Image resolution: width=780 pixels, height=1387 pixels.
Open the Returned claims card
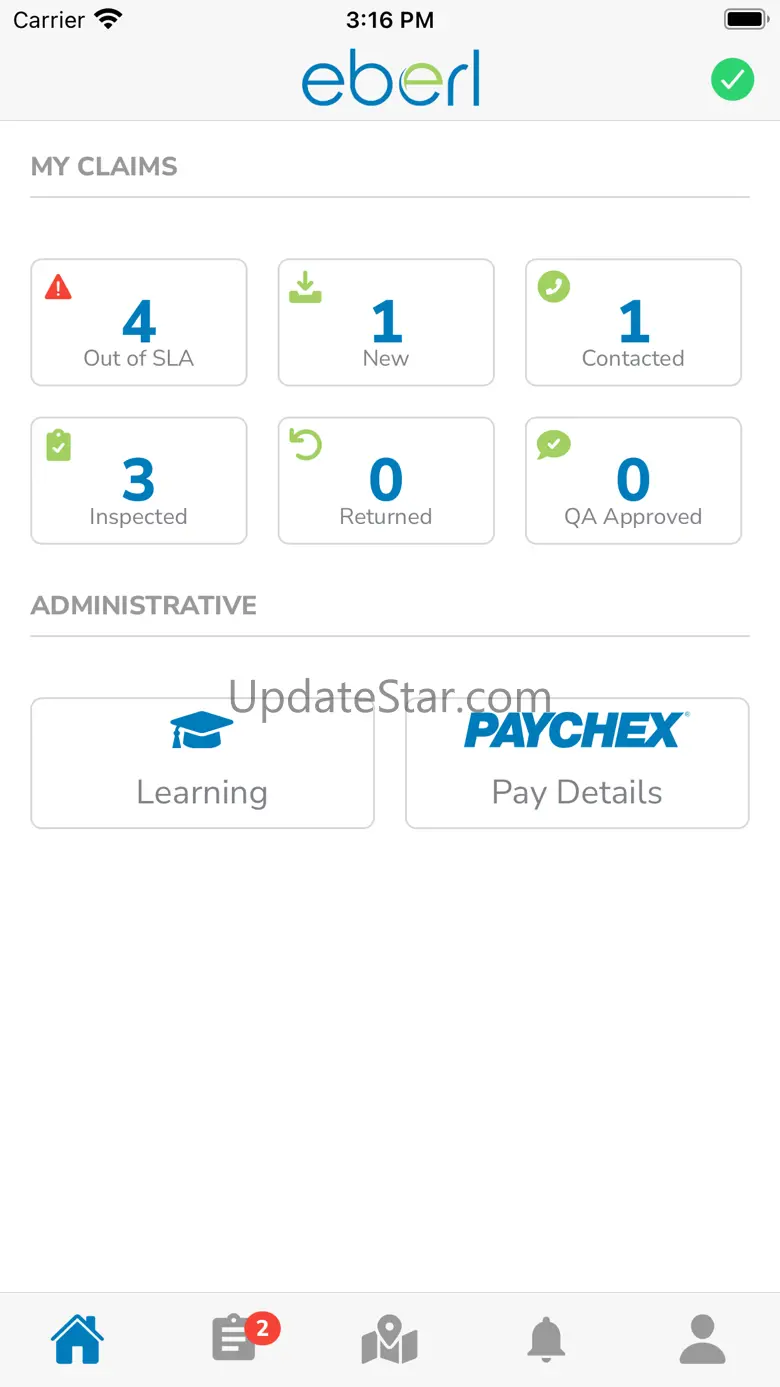(x=386, y=481)
